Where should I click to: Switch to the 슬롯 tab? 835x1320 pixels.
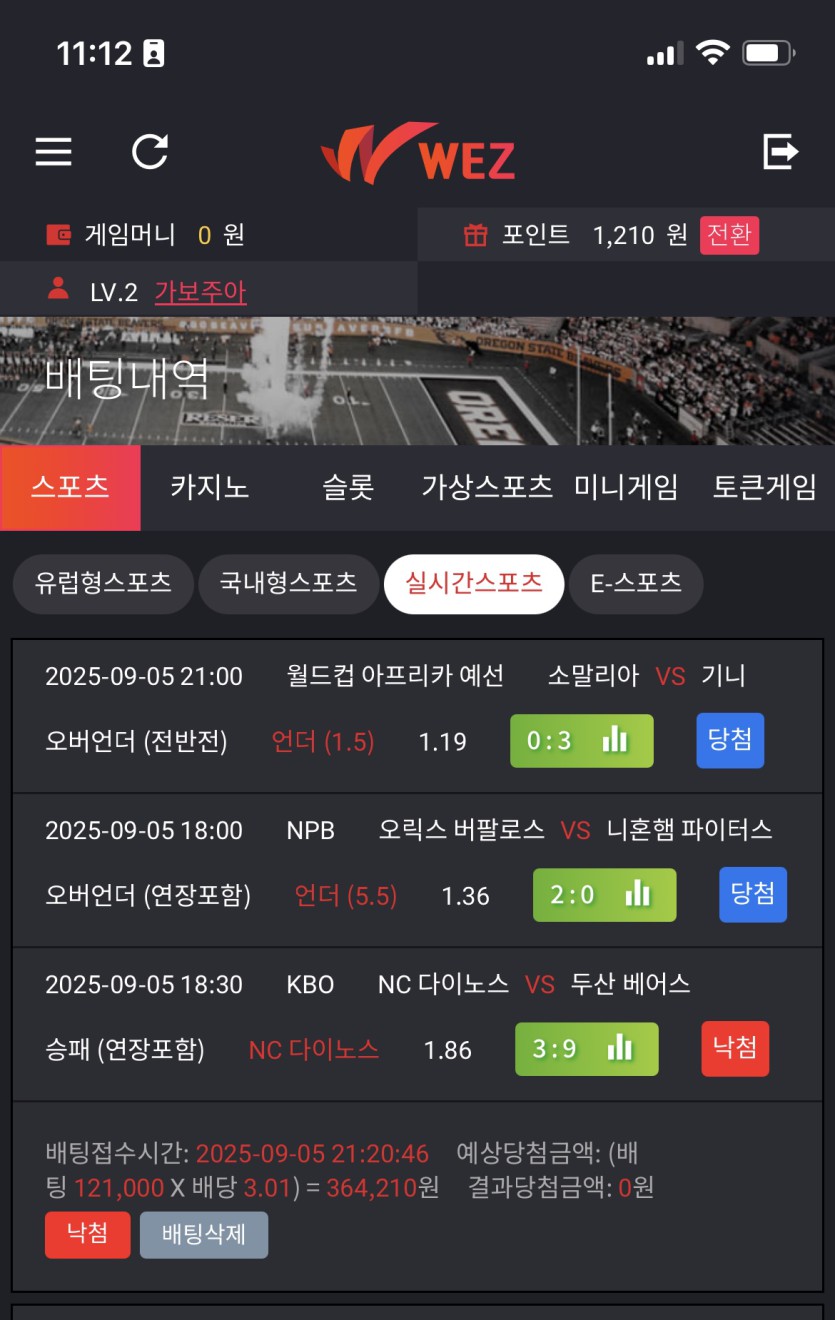(348, 487)
